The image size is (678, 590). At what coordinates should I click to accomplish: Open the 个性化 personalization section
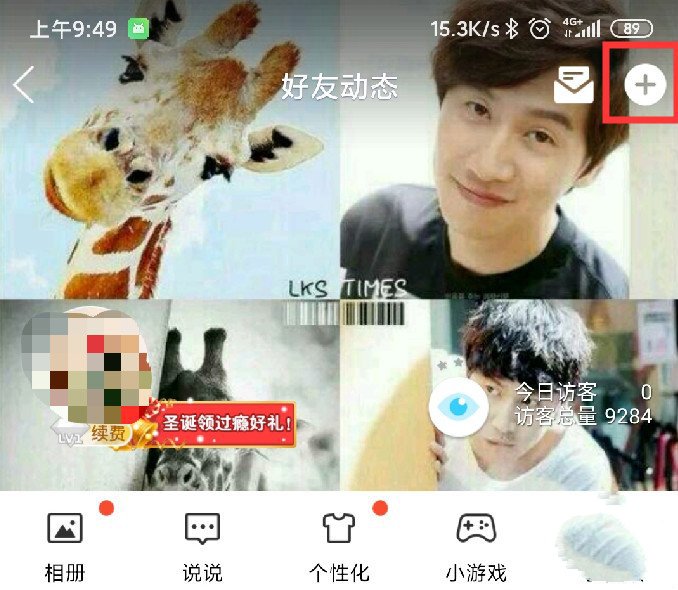tap(339, 546)
